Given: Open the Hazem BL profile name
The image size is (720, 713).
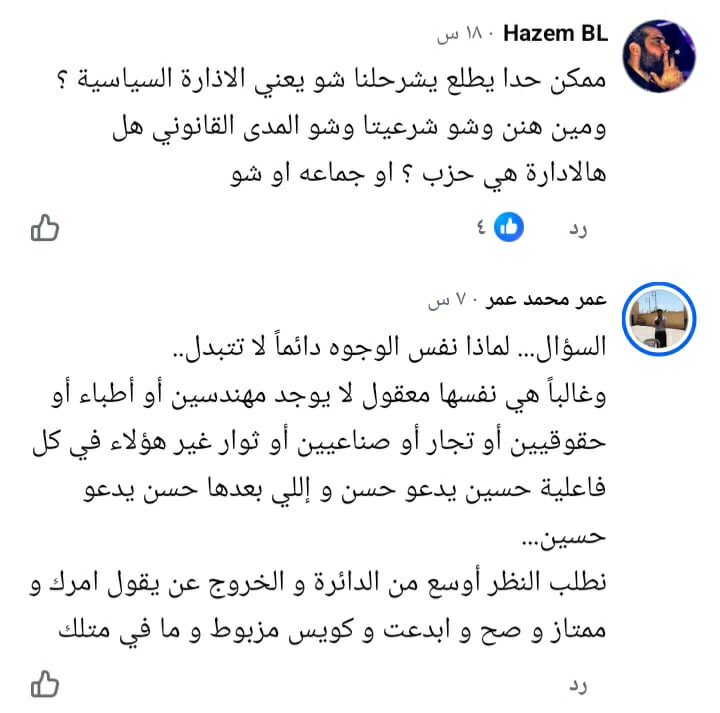Looking at the screenshot, I should click(556, 34).
